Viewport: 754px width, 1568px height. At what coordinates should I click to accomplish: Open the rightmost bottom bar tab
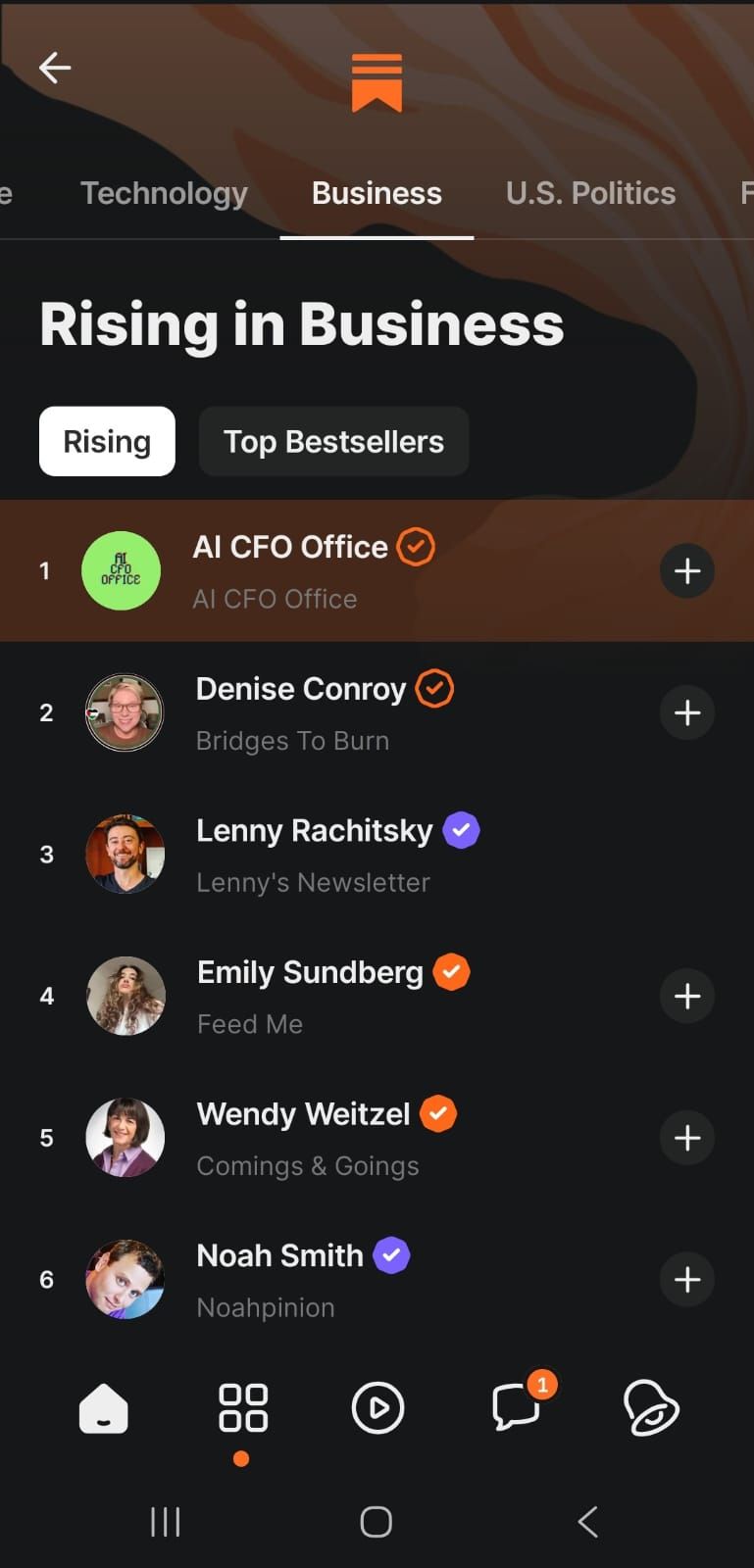point(651,1409)
